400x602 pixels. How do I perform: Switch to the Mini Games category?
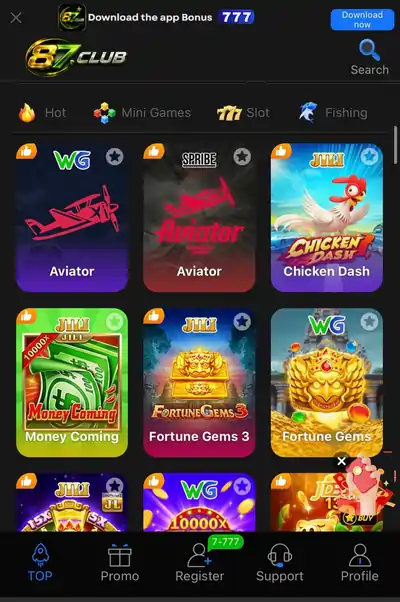point(142,113)
